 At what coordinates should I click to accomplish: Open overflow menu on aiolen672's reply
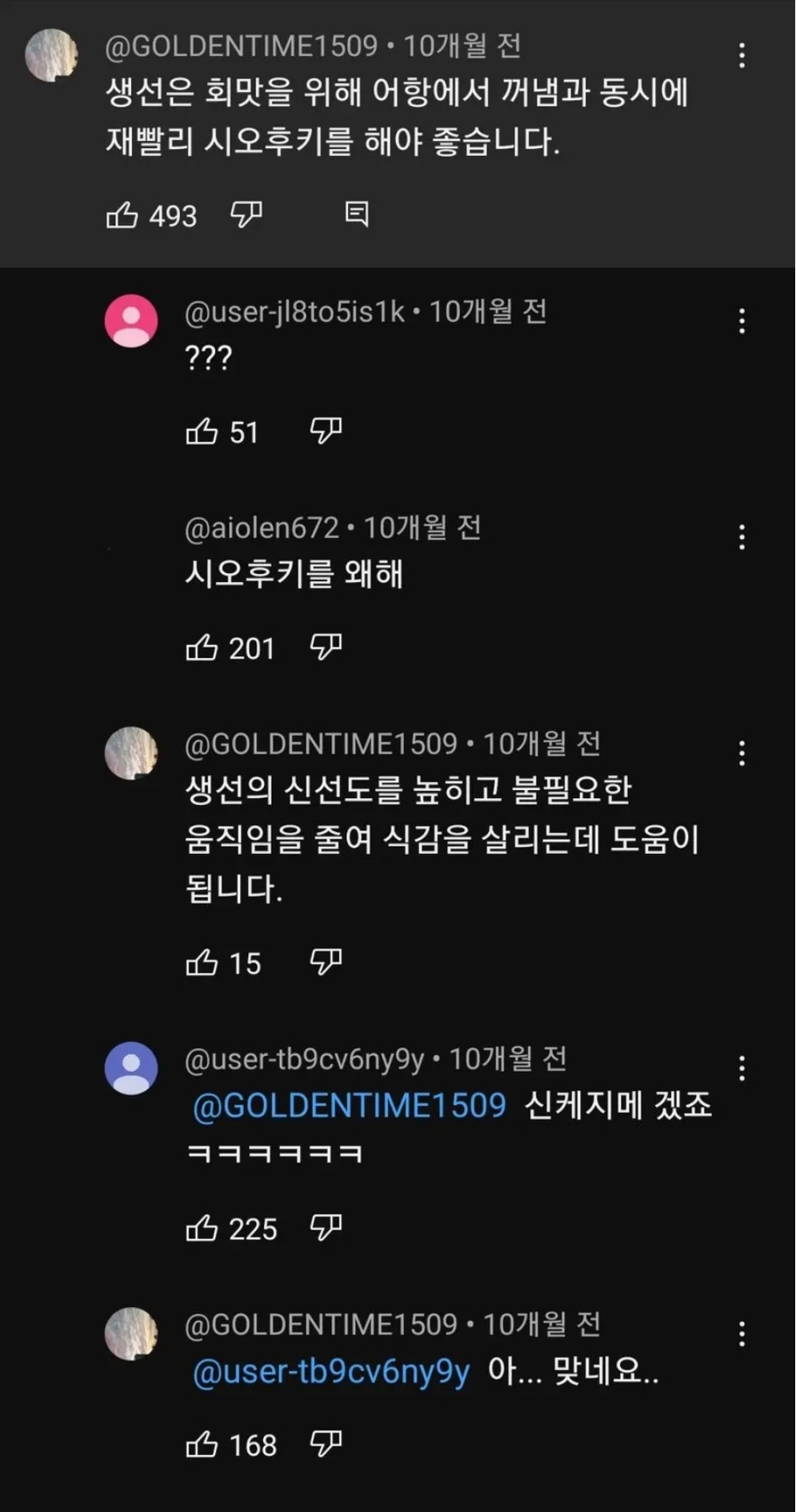[x=742, y=537]
